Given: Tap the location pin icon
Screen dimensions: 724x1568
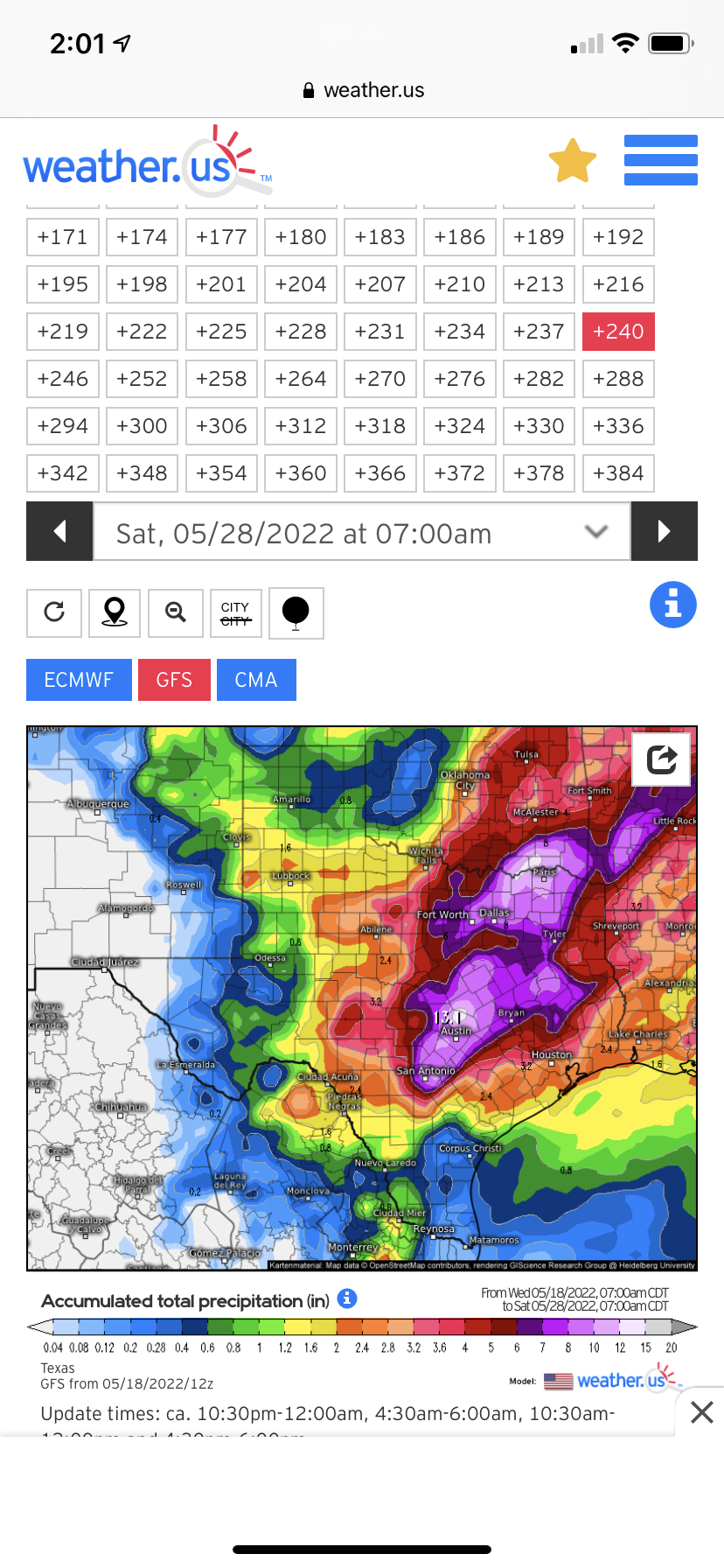Looking at the screenshot, I should coord(115,612).
